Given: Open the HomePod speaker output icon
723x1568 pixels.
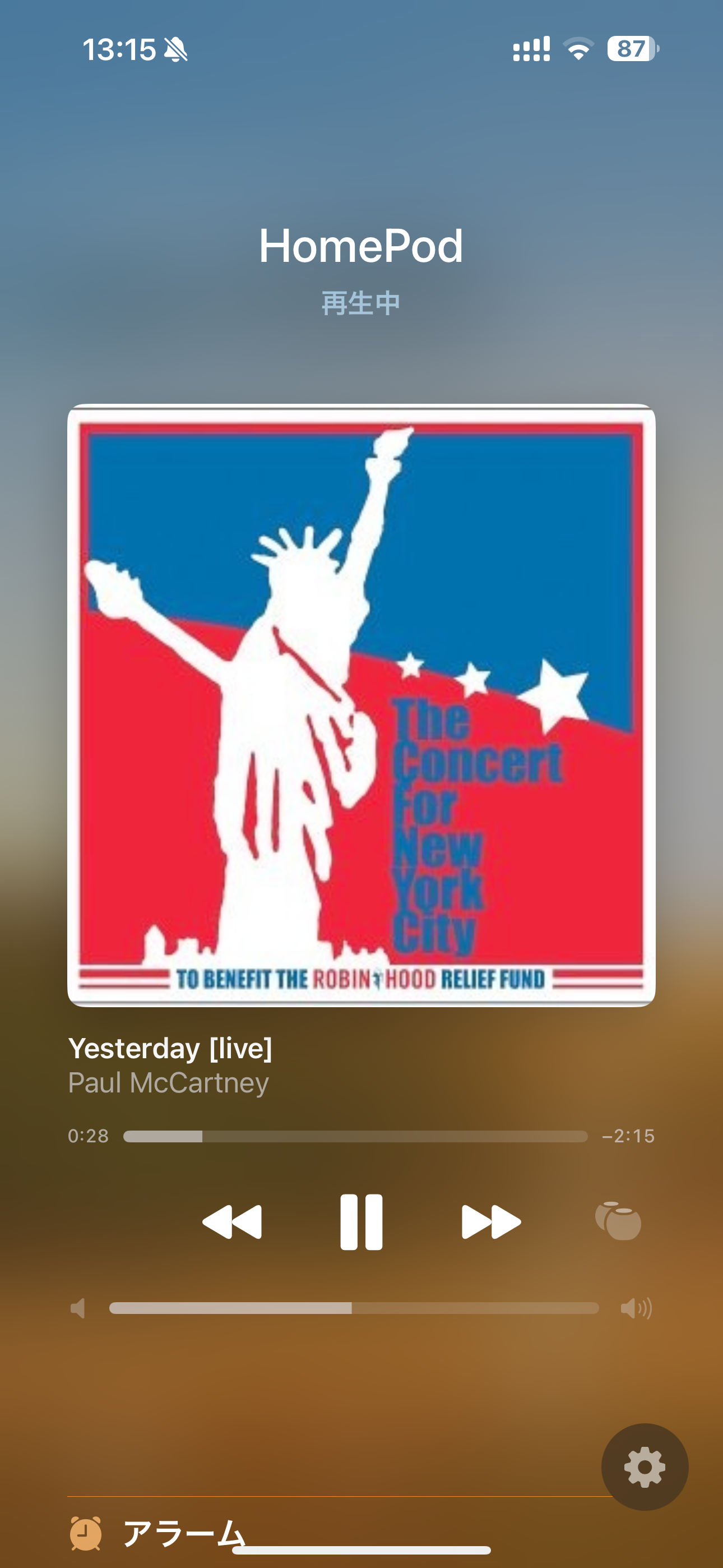Looking at the screenshot, I should click(x=618, y=1221).
